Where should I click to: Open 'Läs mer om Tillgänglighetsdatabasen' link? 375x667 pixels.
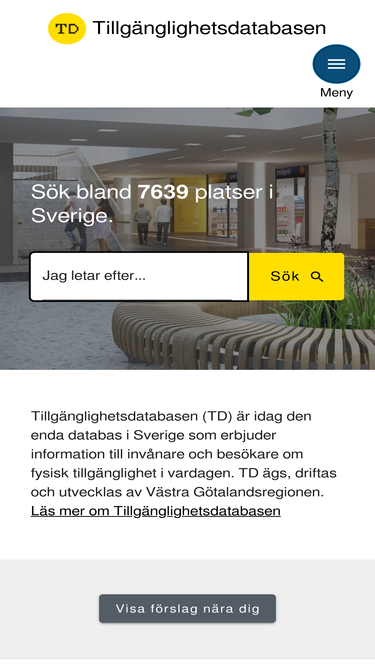point(156,511)
